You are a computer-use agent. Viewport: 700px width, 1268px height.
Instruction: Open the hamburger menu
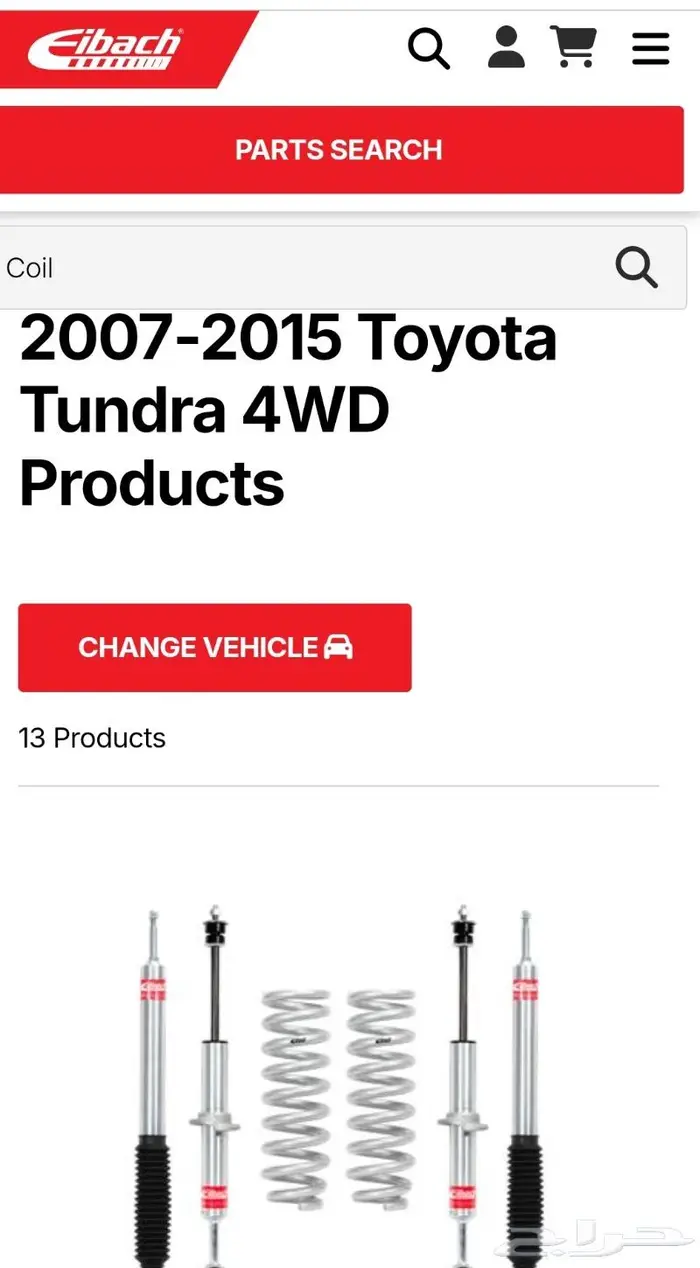(650, 48)
